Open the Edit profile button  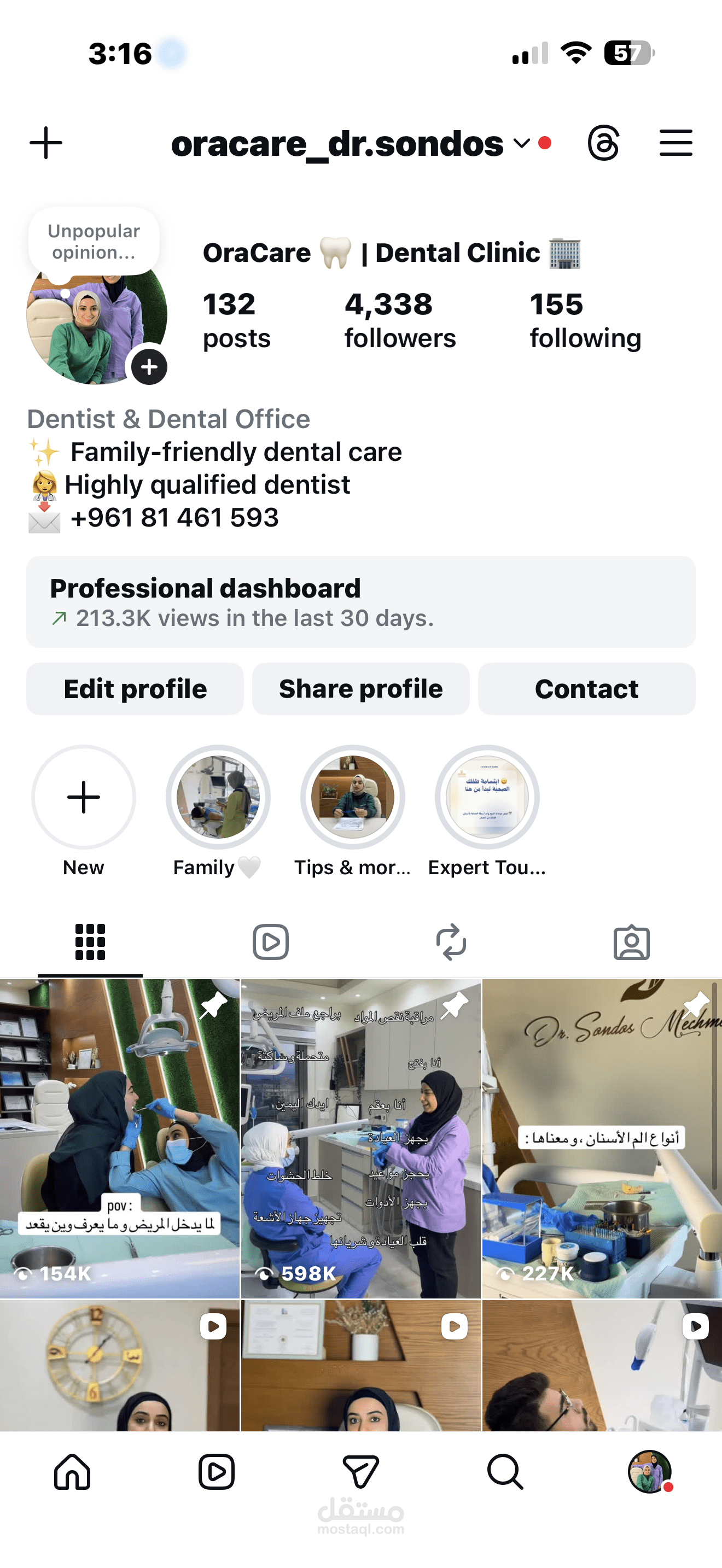pyautogui.click(x=135, y=688)
